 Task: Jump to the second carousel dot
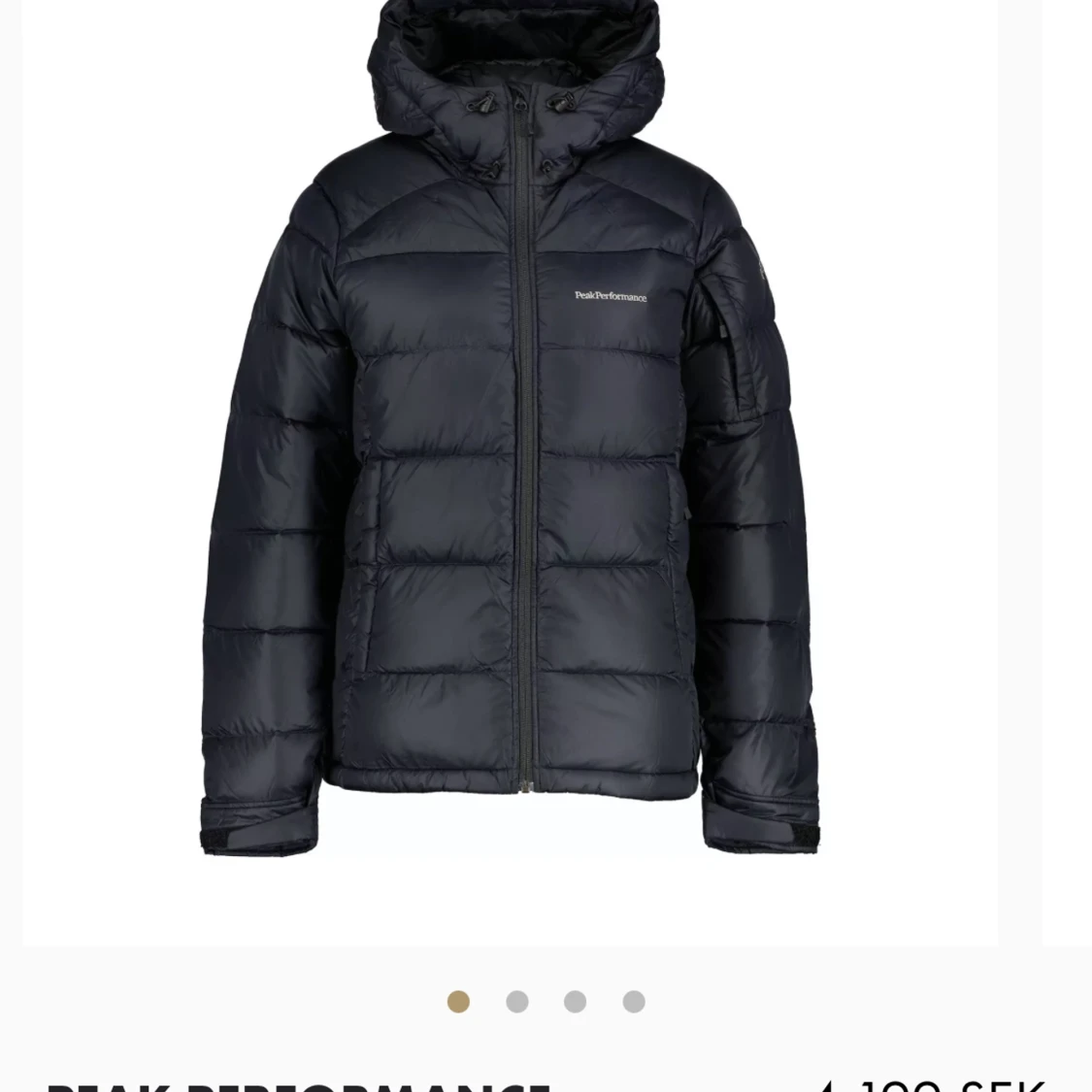coord(517,1002)
